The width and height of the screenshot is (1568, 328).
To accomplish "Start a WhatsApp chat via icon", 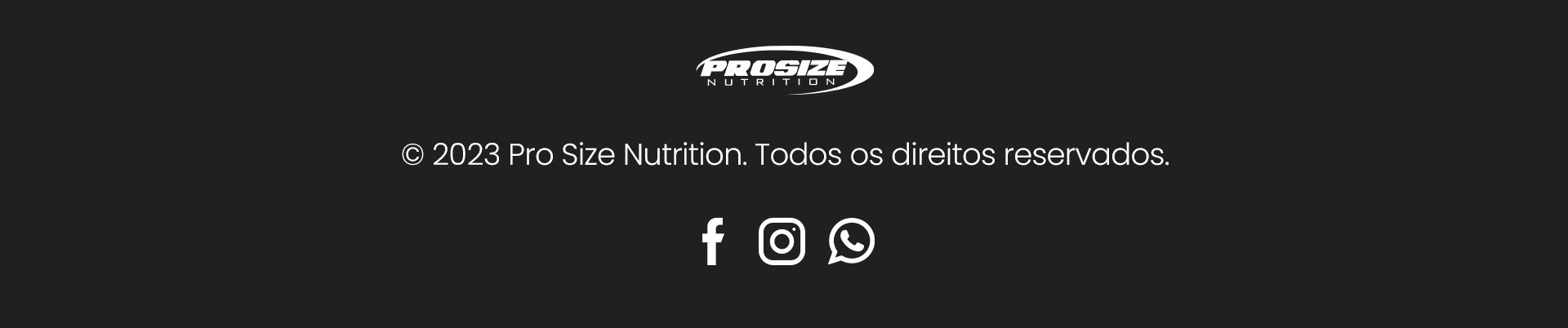I will [851, 242].
